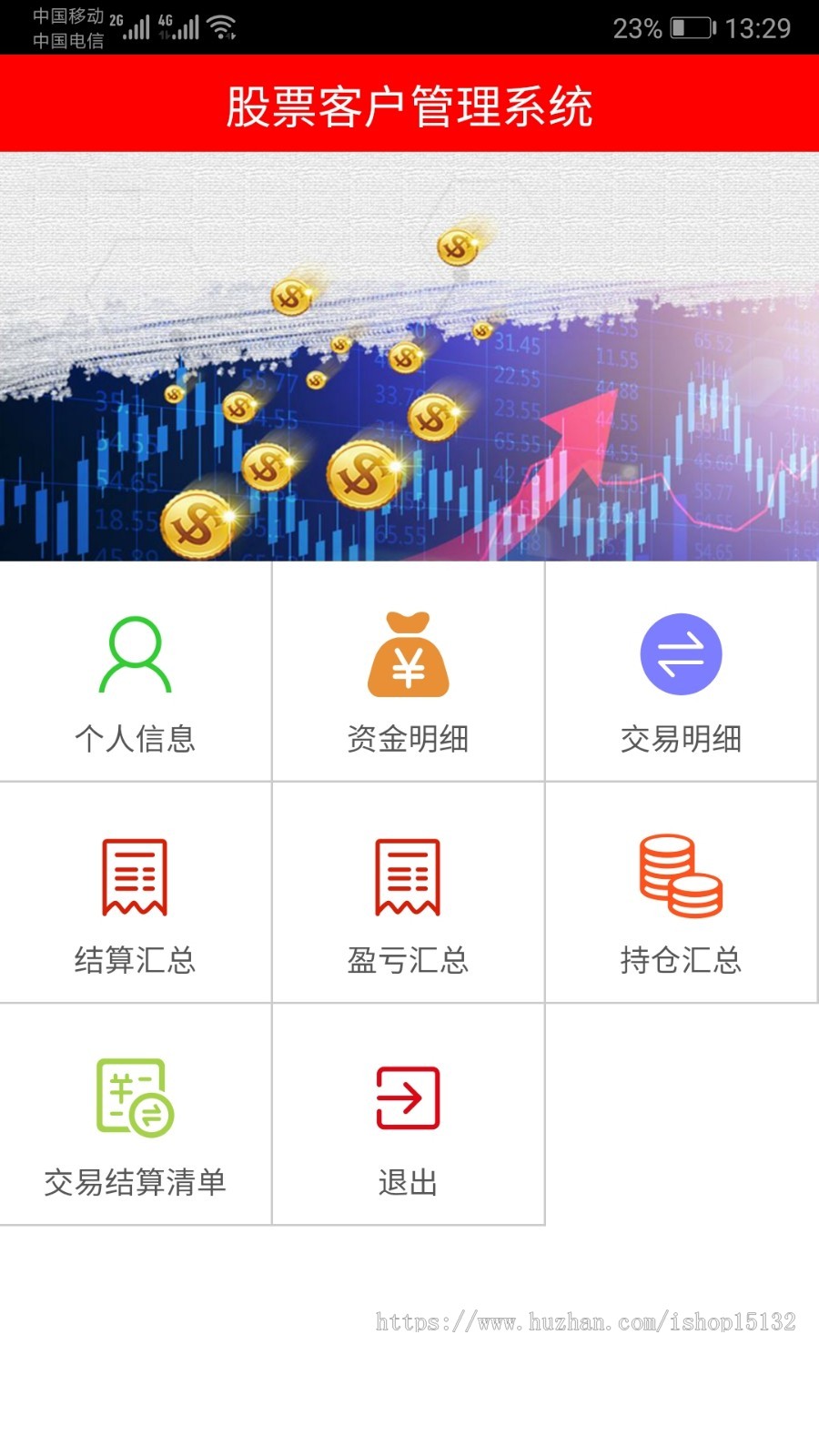
Task: Tap the red exit arrow 退出 icon
Action: [x=408, y=1097]
